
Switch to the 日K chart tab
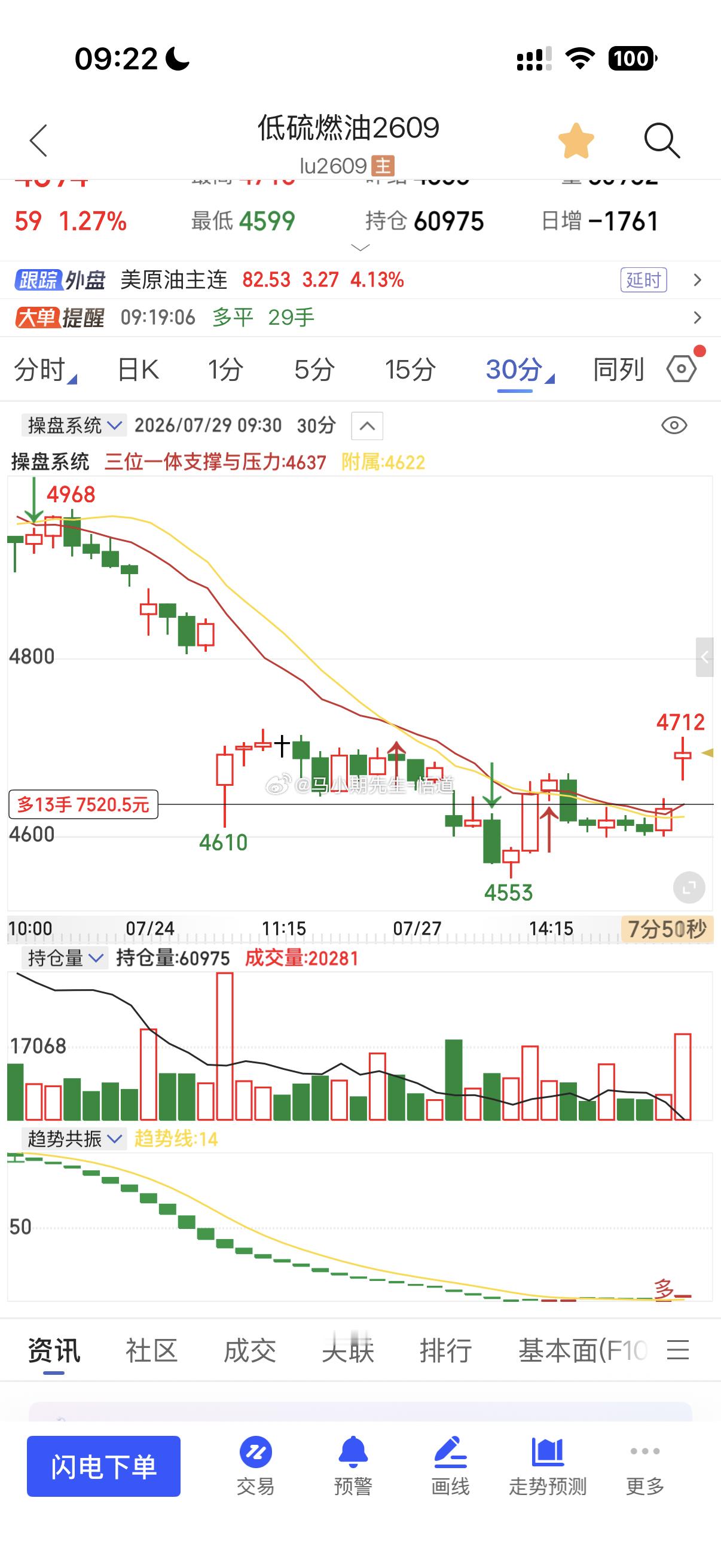point(138,370)
